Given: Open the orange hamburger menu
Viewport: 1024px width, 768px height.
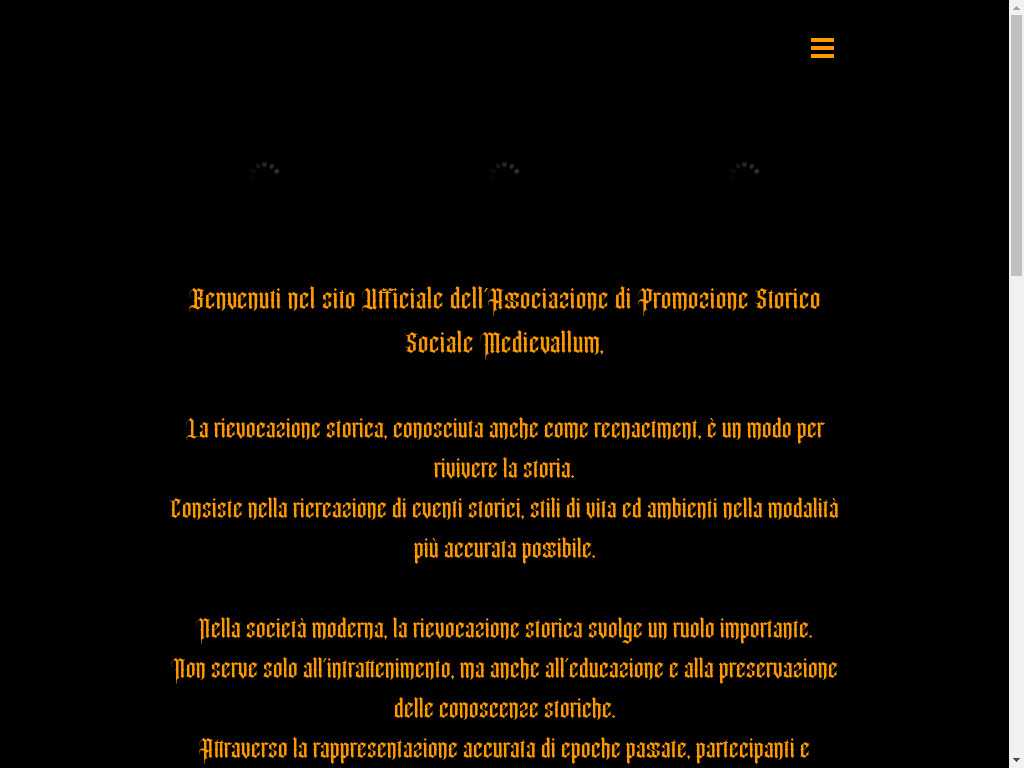Looking at the screenshot, I should 822,48.
